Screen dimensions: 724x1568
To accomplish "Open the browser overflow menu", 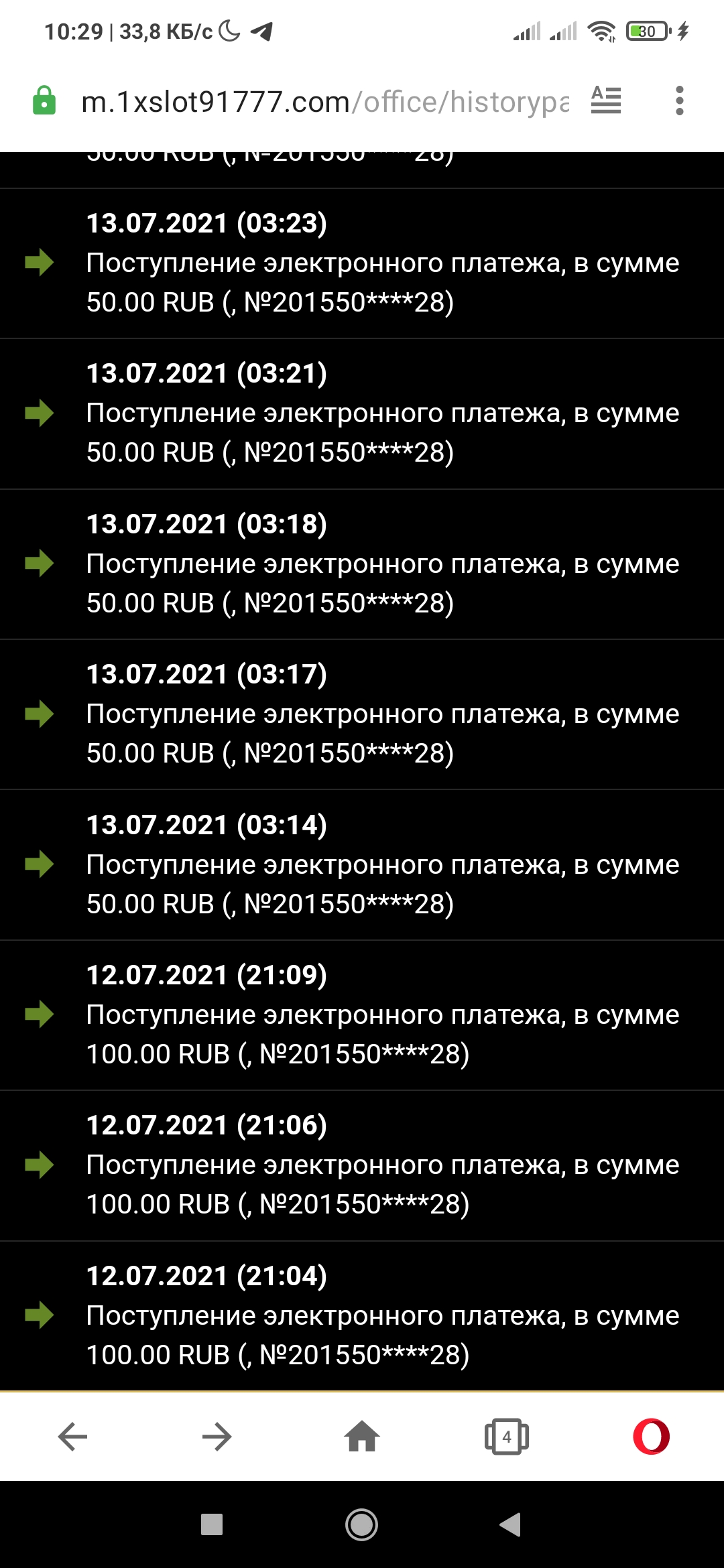I will pos(679,101).
